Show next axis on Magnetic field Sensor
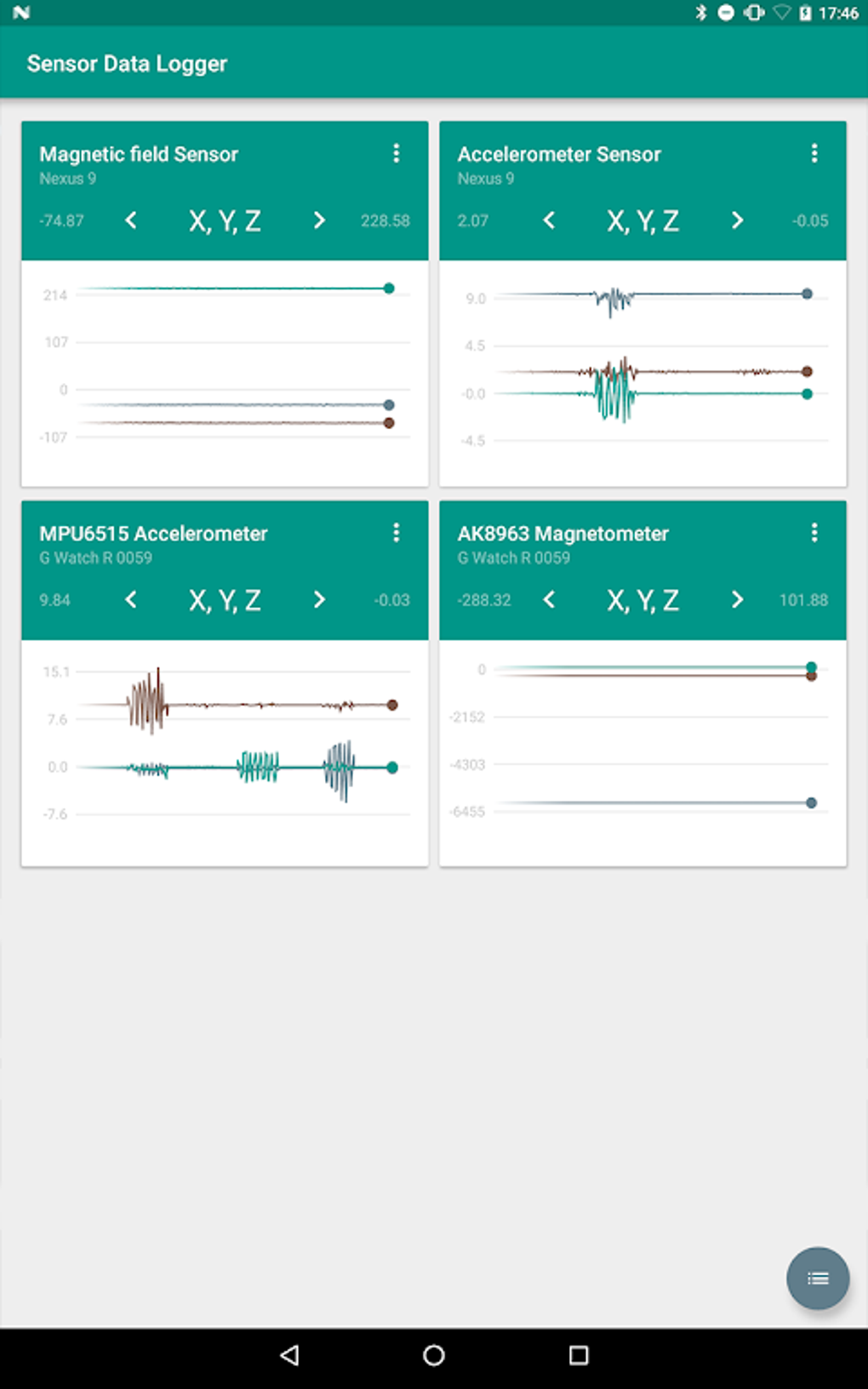 [319, 220]
